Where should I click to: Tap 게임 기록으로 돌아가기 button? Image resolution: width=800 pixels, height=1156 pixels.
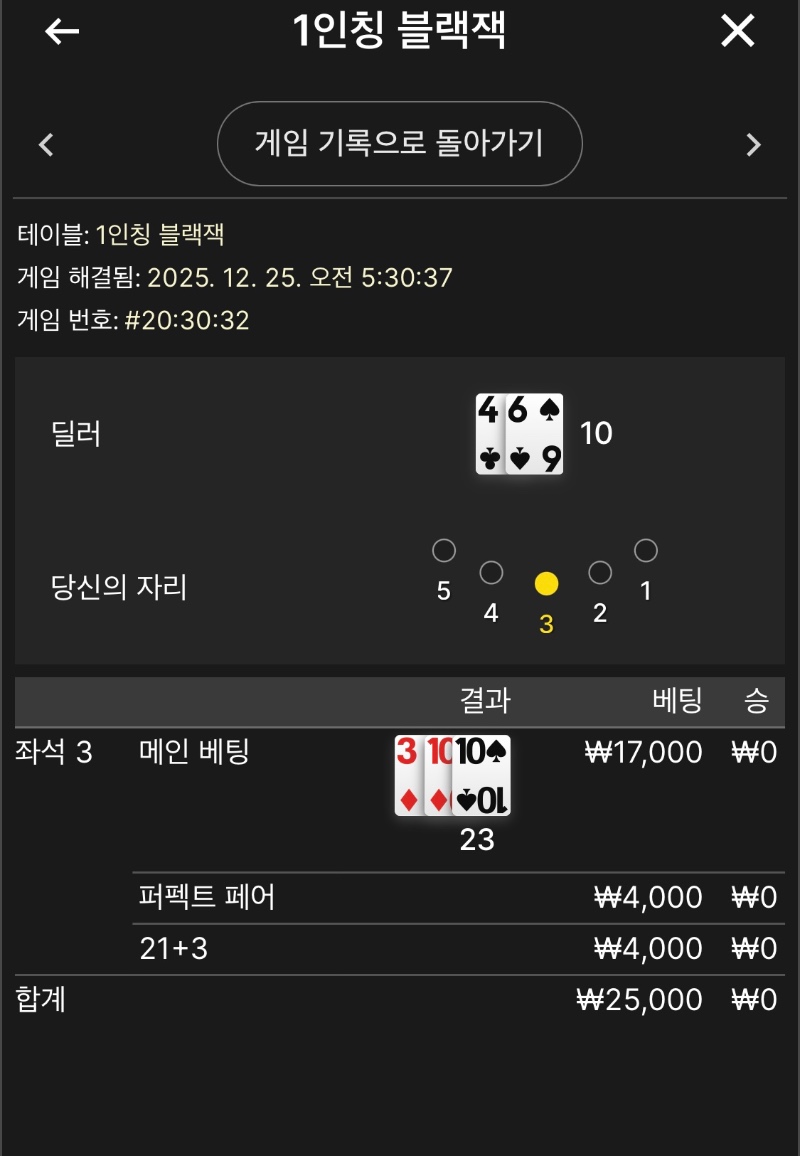pos(399,144)
